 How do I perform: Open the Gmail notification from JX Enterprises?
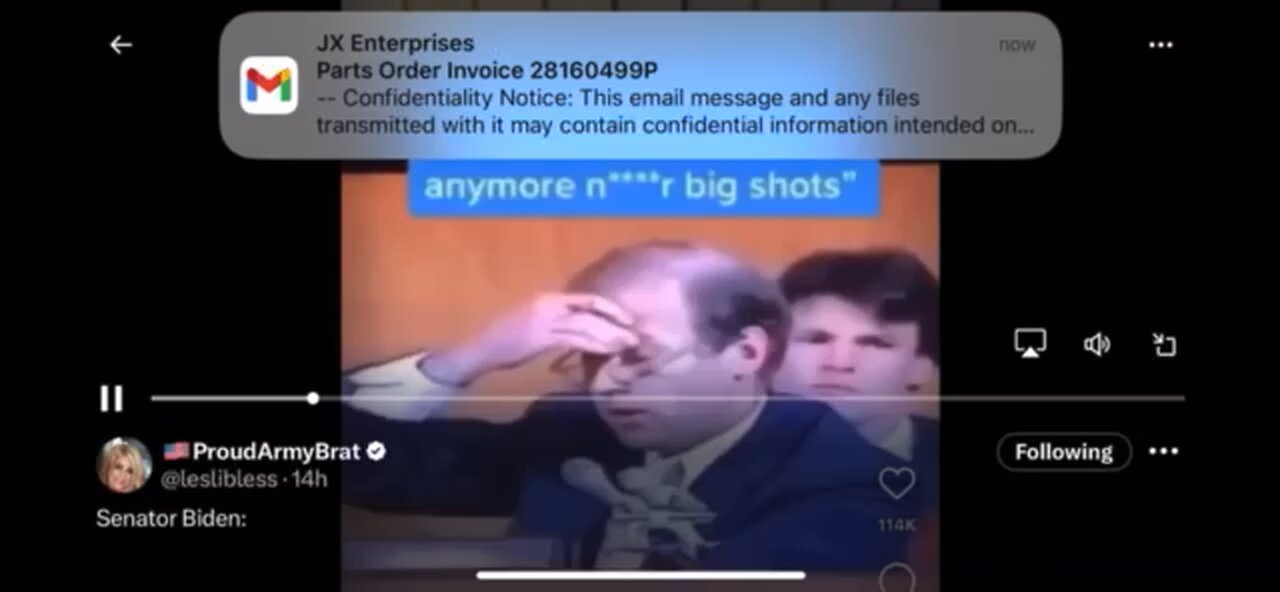pos(640,85)
